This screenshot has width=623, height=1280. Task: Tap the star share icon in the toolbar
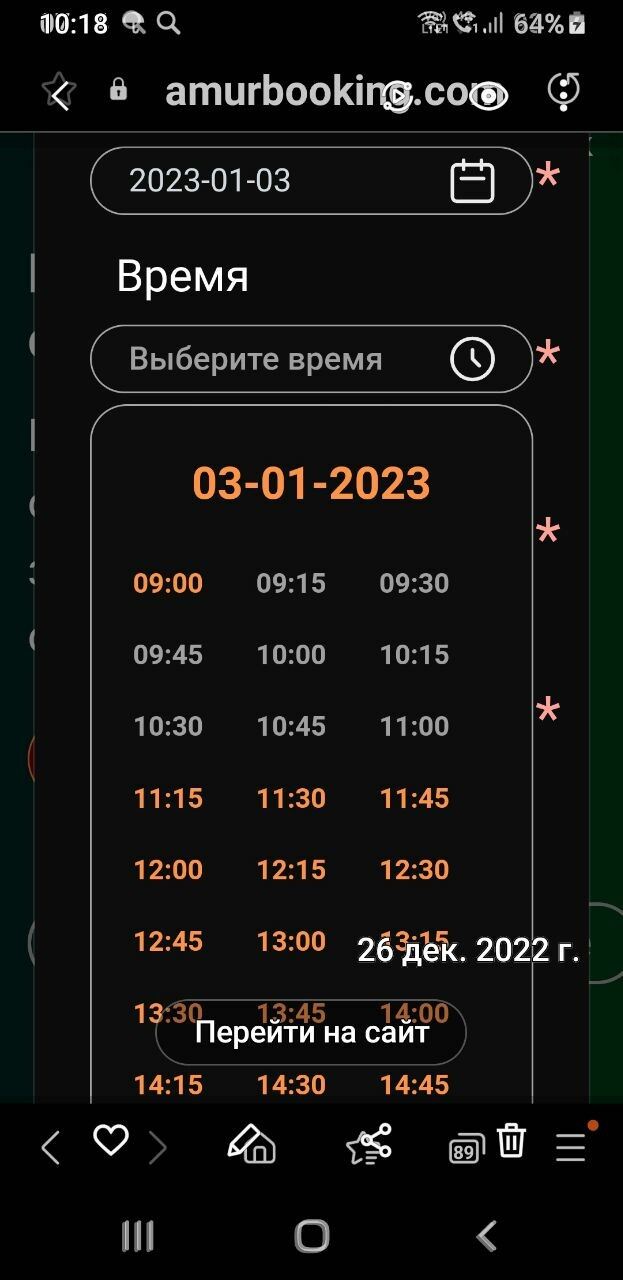click(x=369, y=1146)
